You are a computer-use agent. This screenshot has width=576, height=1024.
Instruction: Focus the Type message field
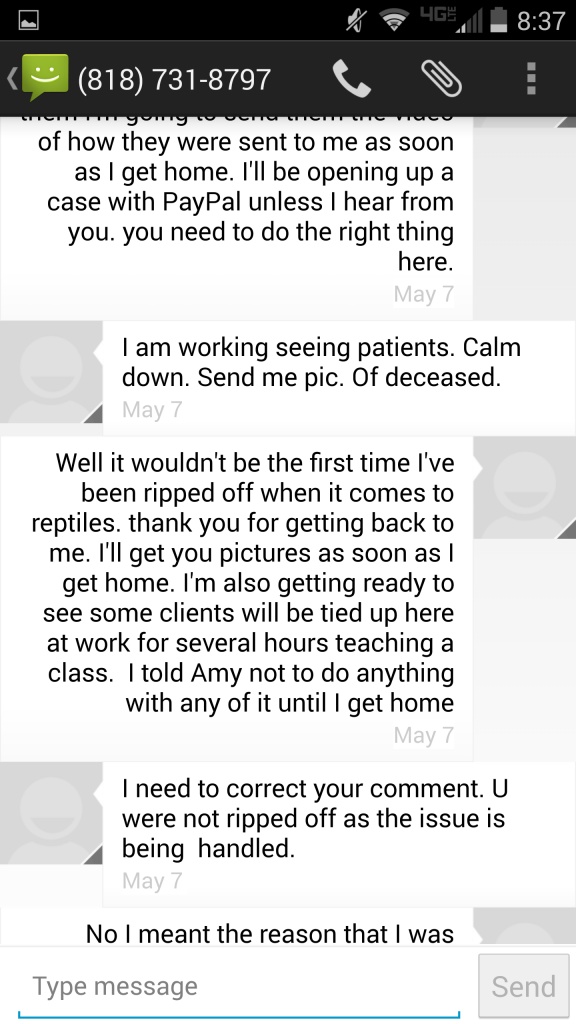pos(239,985)
